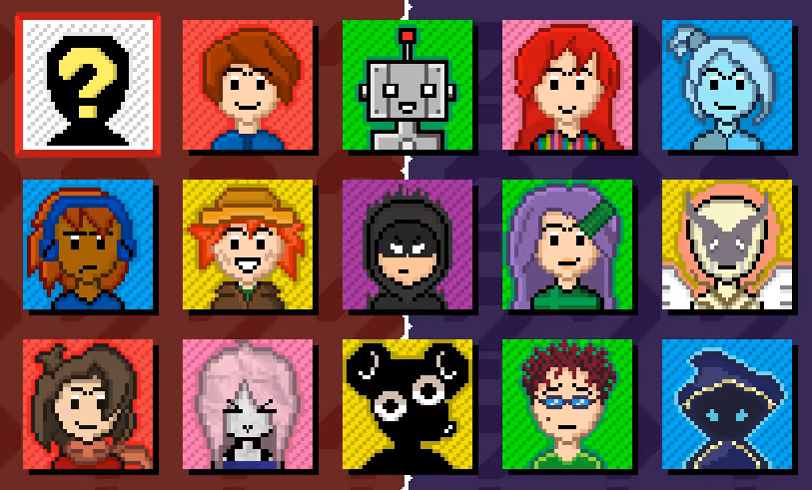Choose the brown-haired girl with red scarf
Viewport: 812px width, 490px height.
coord(87,405)
